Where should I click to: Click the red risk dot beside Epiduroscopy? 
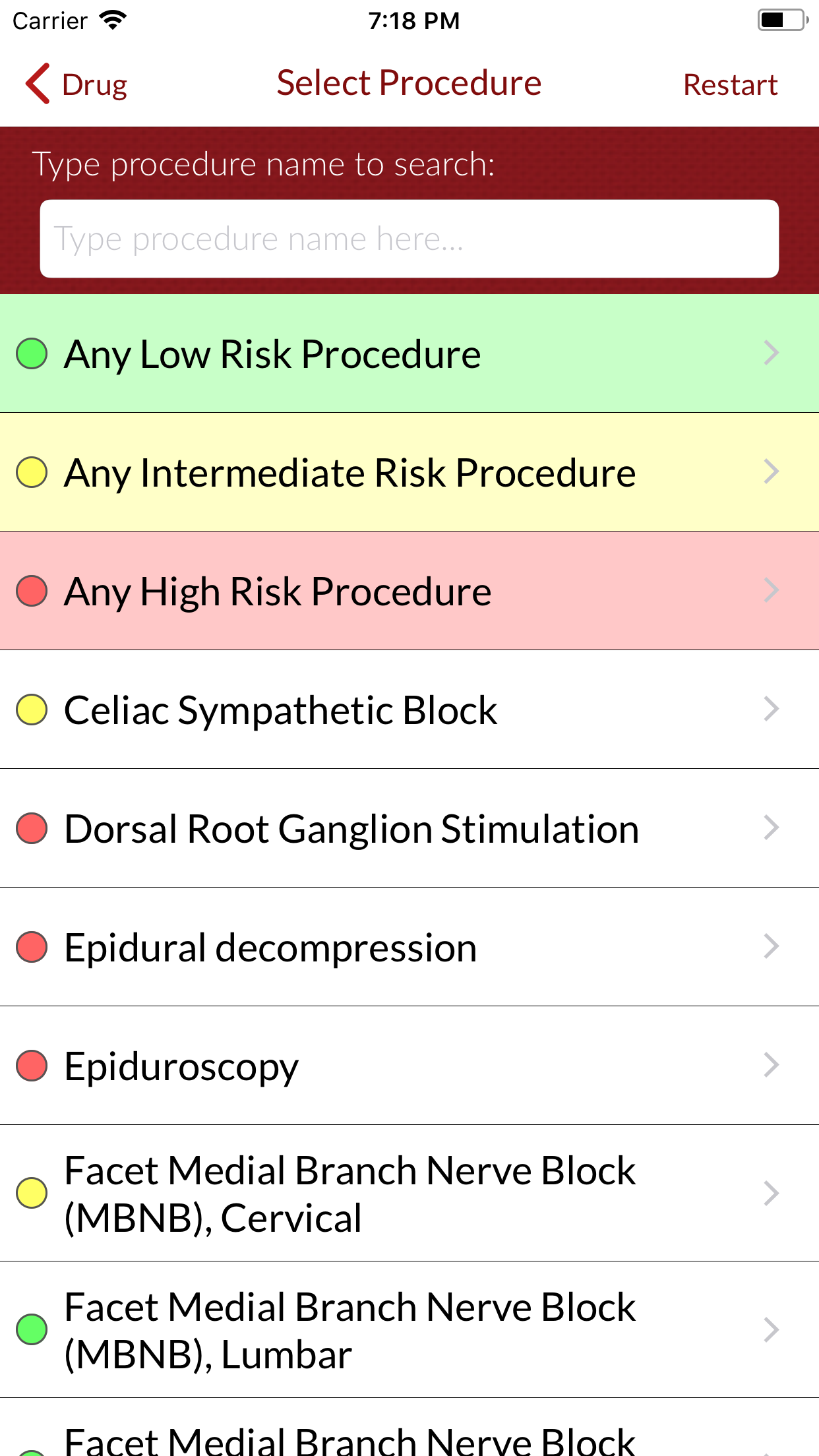coord(31,1066)
